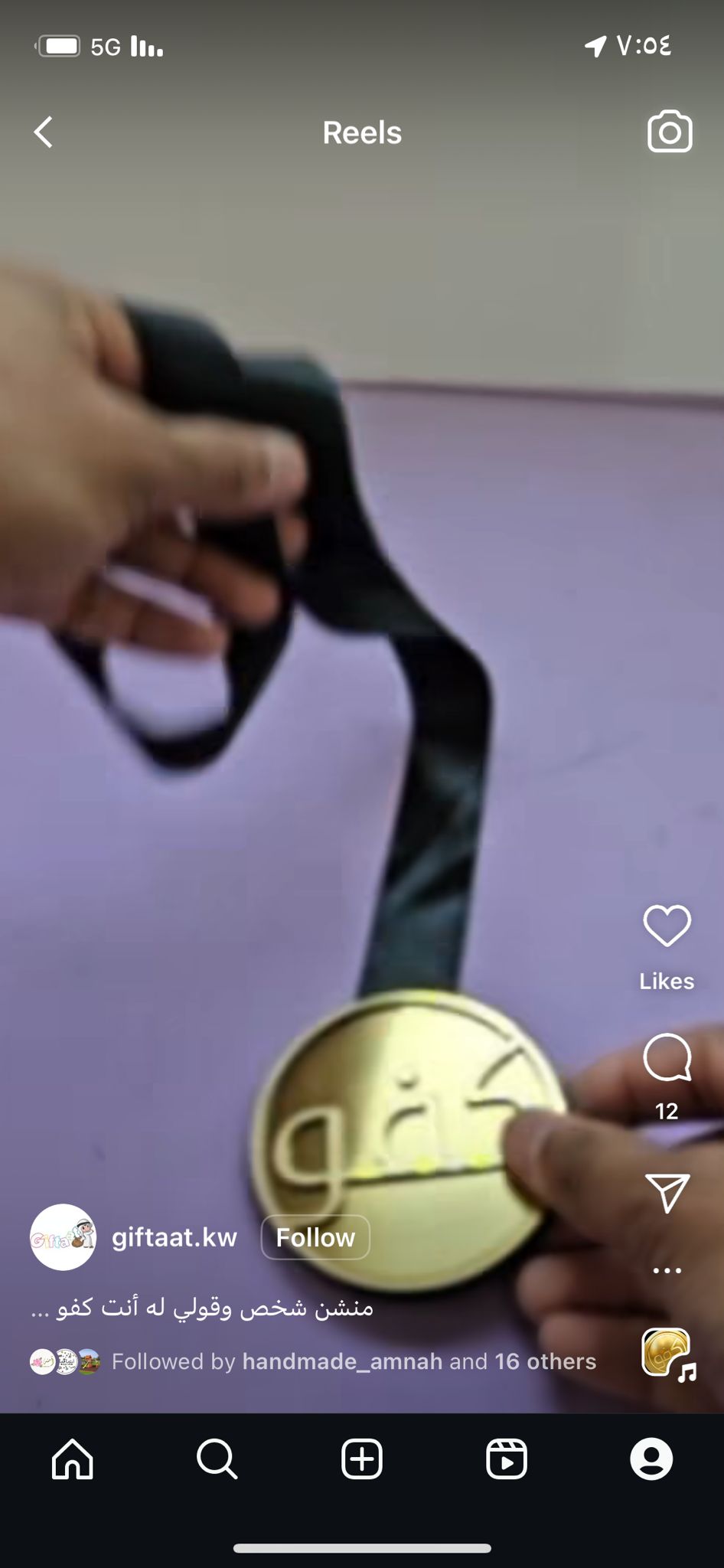Like this reel with the heart icon
Viewport: 724px width, 1568px height.
click(667, 926)
